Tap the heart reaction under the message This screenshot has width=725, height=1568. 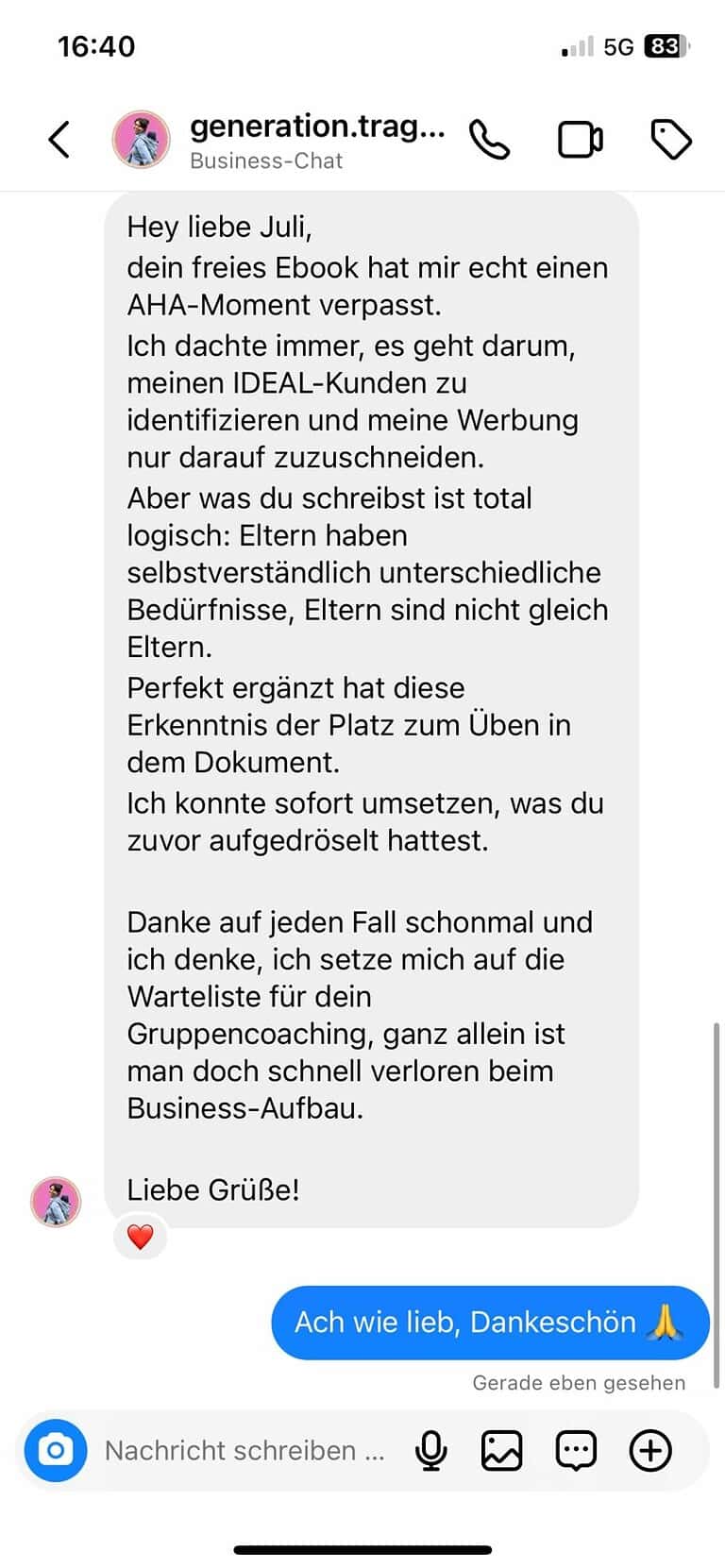tap(140, 1237)
